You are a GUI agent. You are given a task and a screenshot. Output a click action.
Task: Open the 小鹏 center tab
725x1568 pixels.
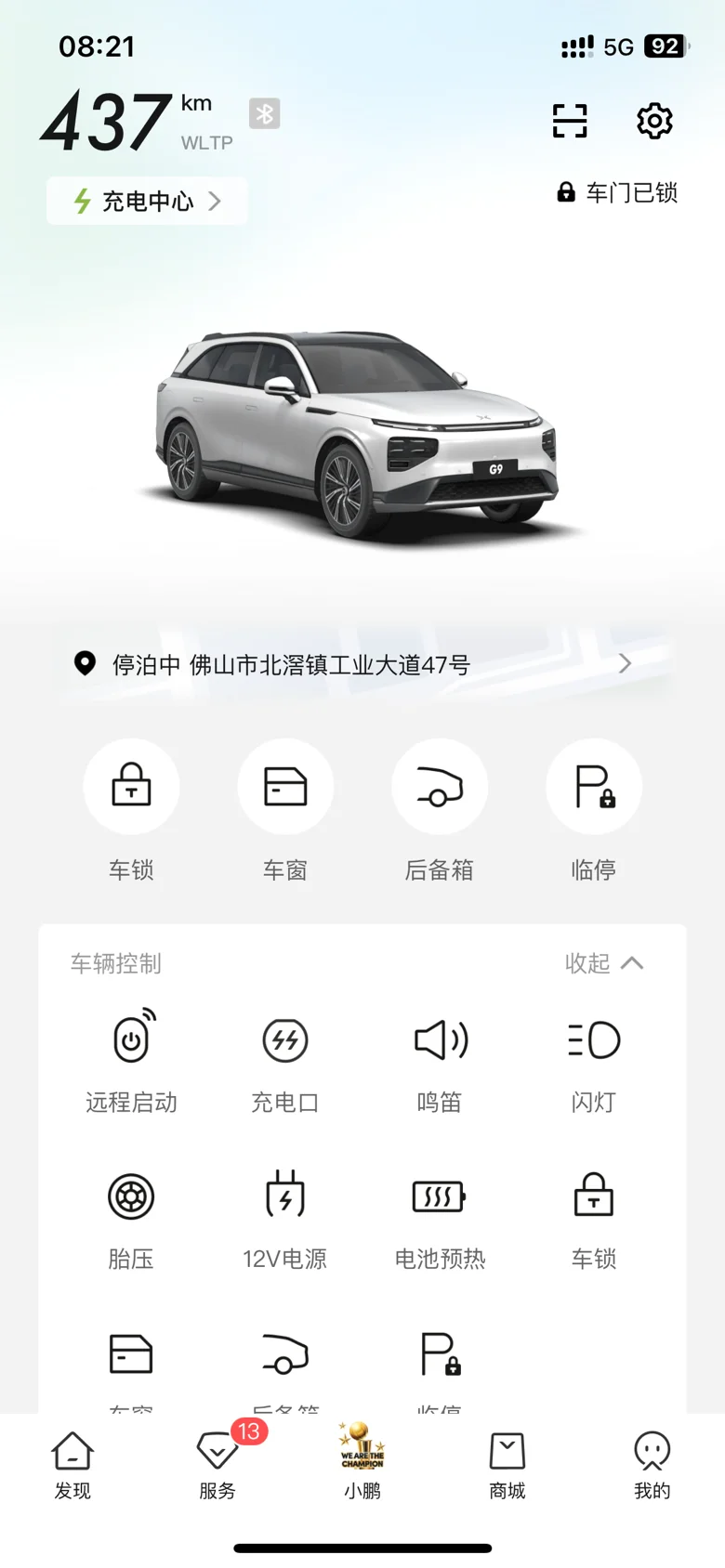point(362,1462)
